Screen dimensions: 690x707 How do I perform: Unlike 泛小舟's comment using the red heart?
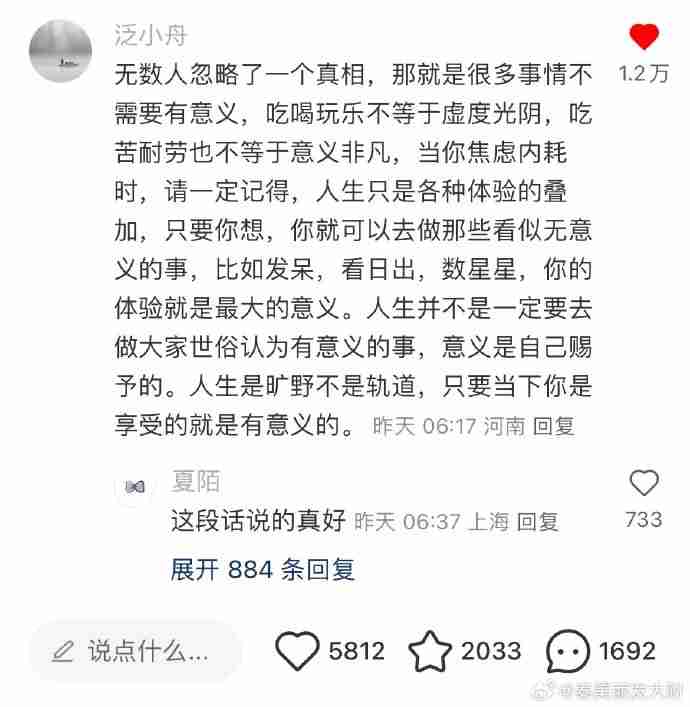(644, 39)
